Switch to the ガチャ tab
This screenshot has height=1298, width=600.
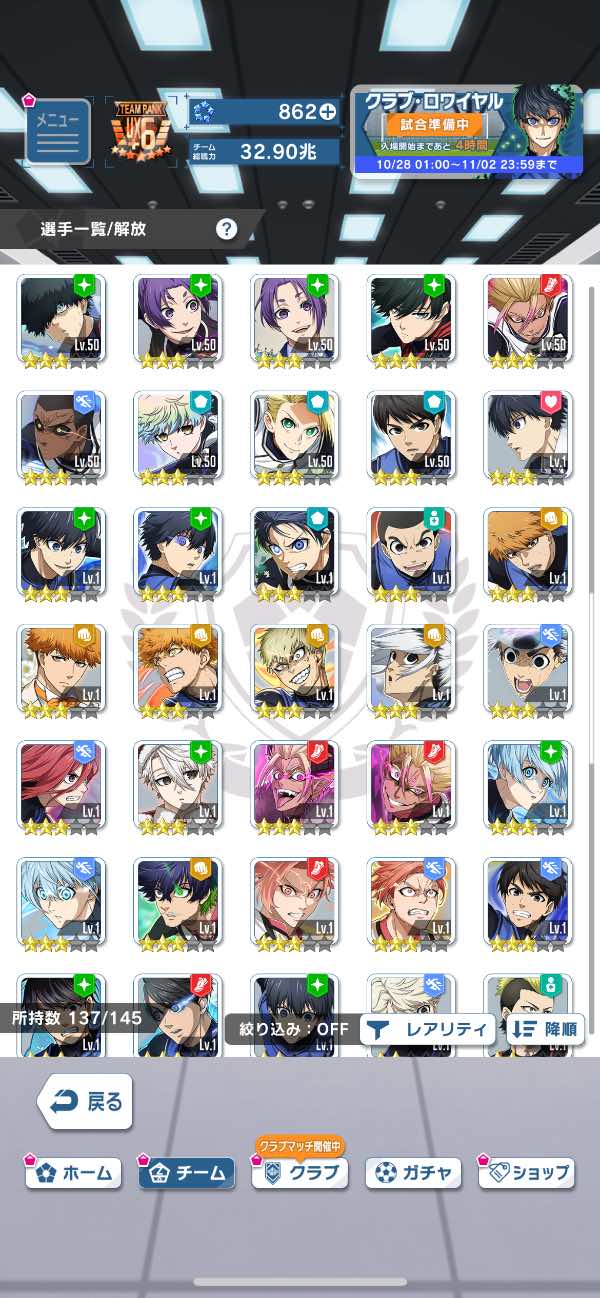click(414, 1173)
